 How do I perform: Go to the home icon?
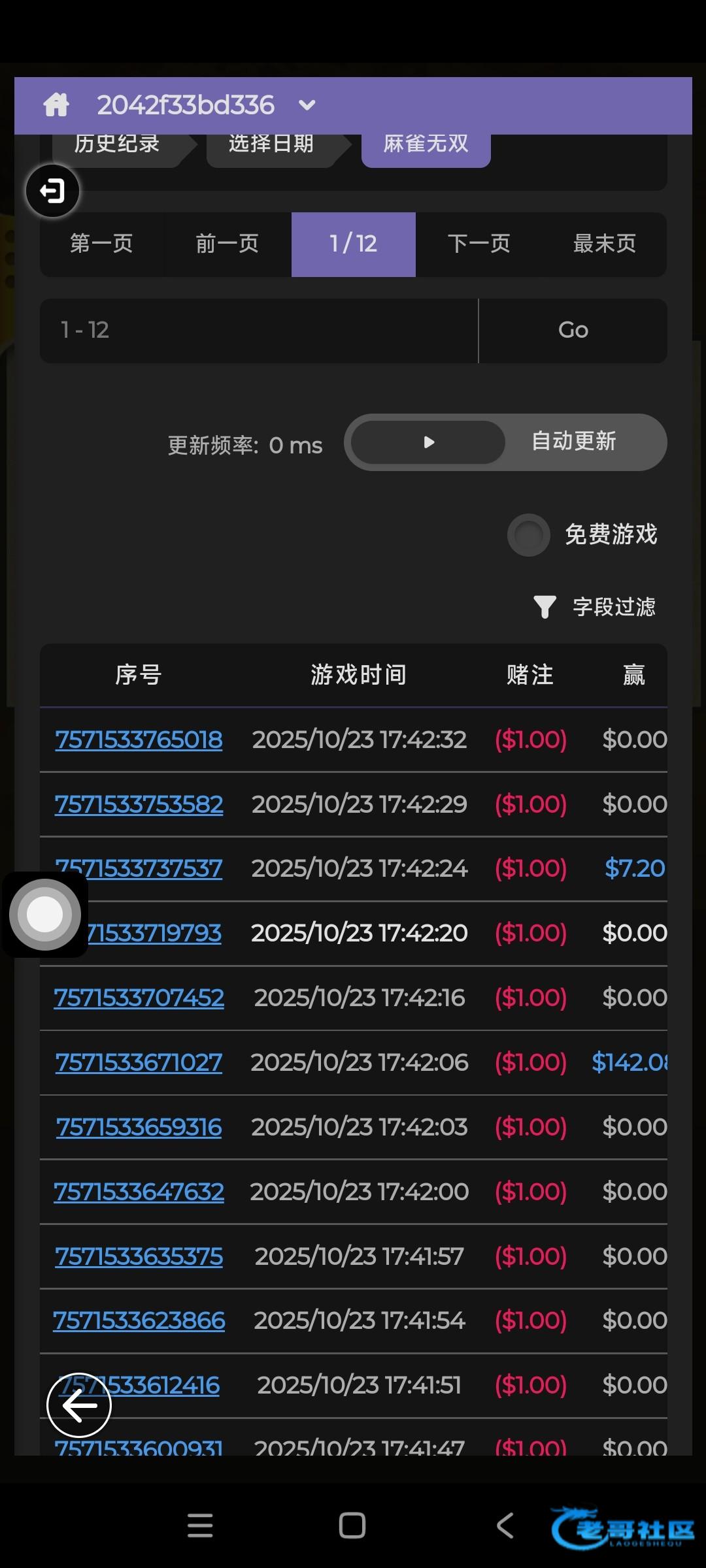pyautogui.click(x=56, y=105)
